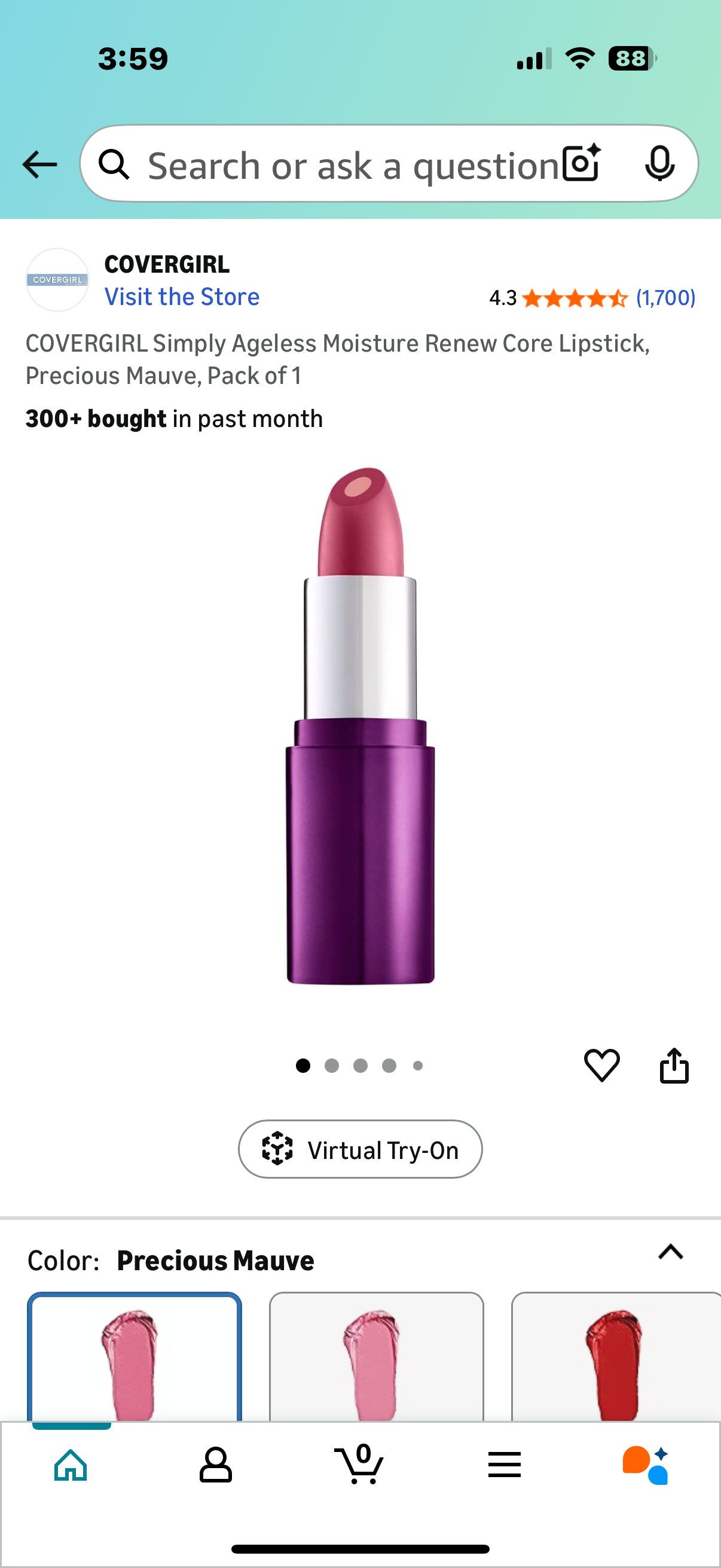Viewport: 721px width, 1568px height.
Task: Add lipstick to wish list with heart
Action: [x=601, y=1065]
